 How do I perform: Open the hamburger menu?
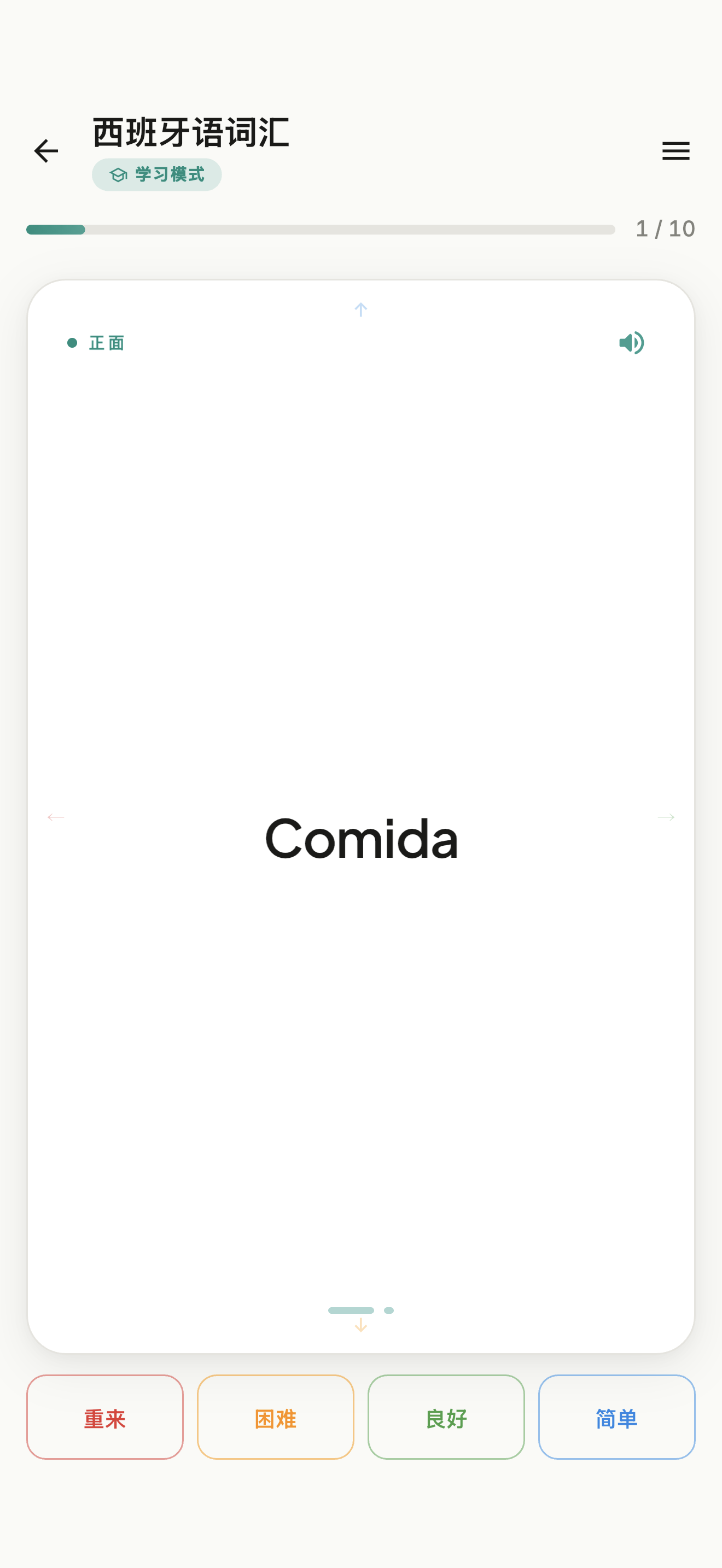point(676,151)
